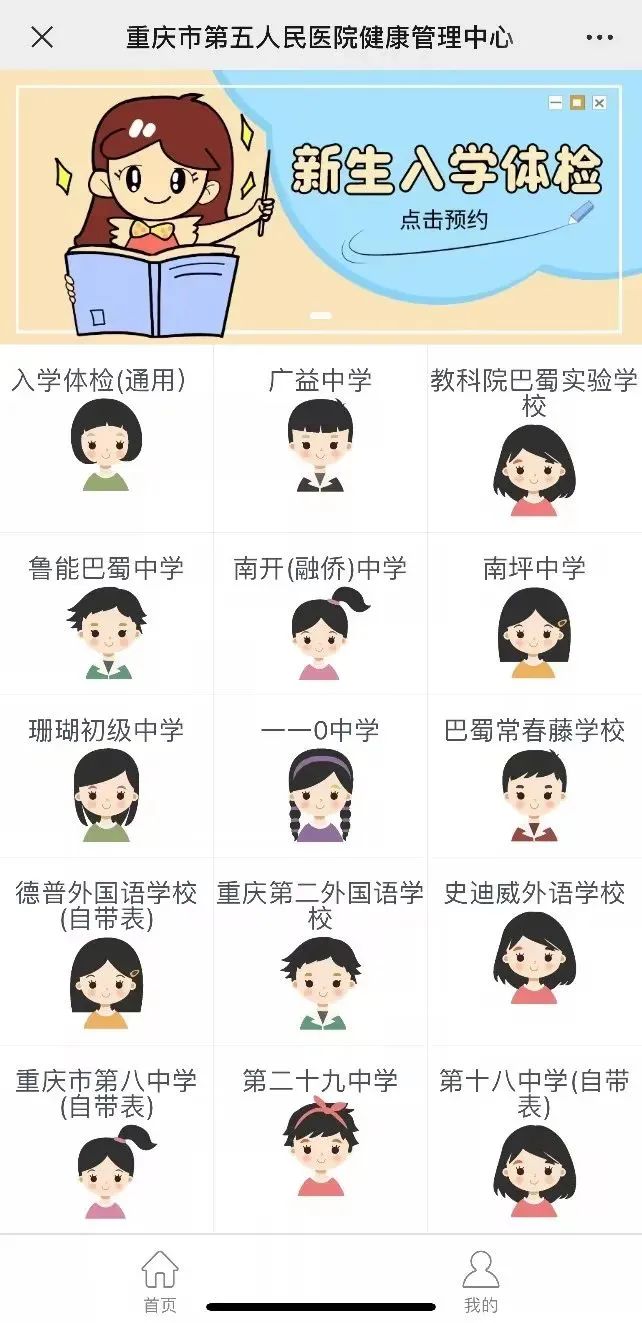This screenshot has width=642, height=1323.
Task: Switch to the 首页 tab
Action: 160,1281
